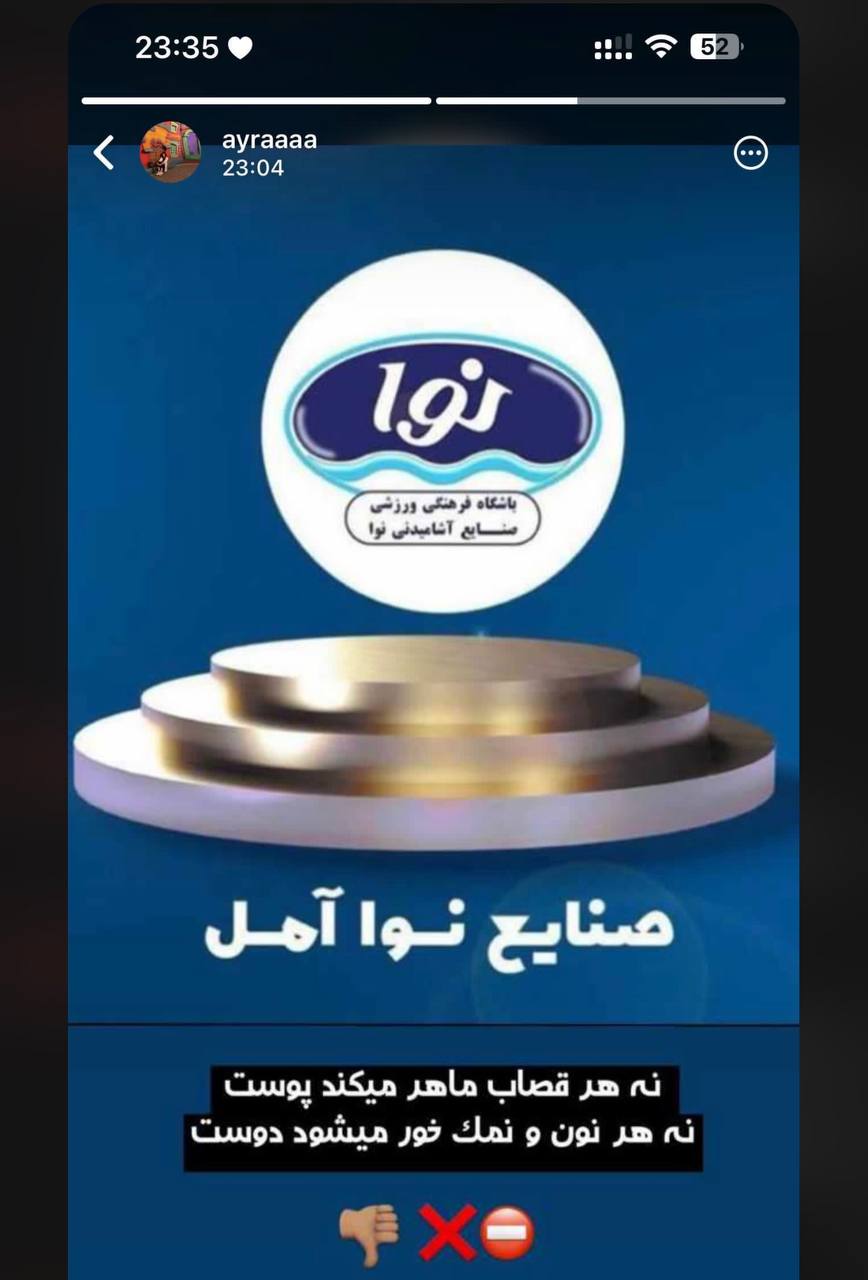868x1280 pixels.
Task: Select the second story progress segment
Action: click(610, 100)
